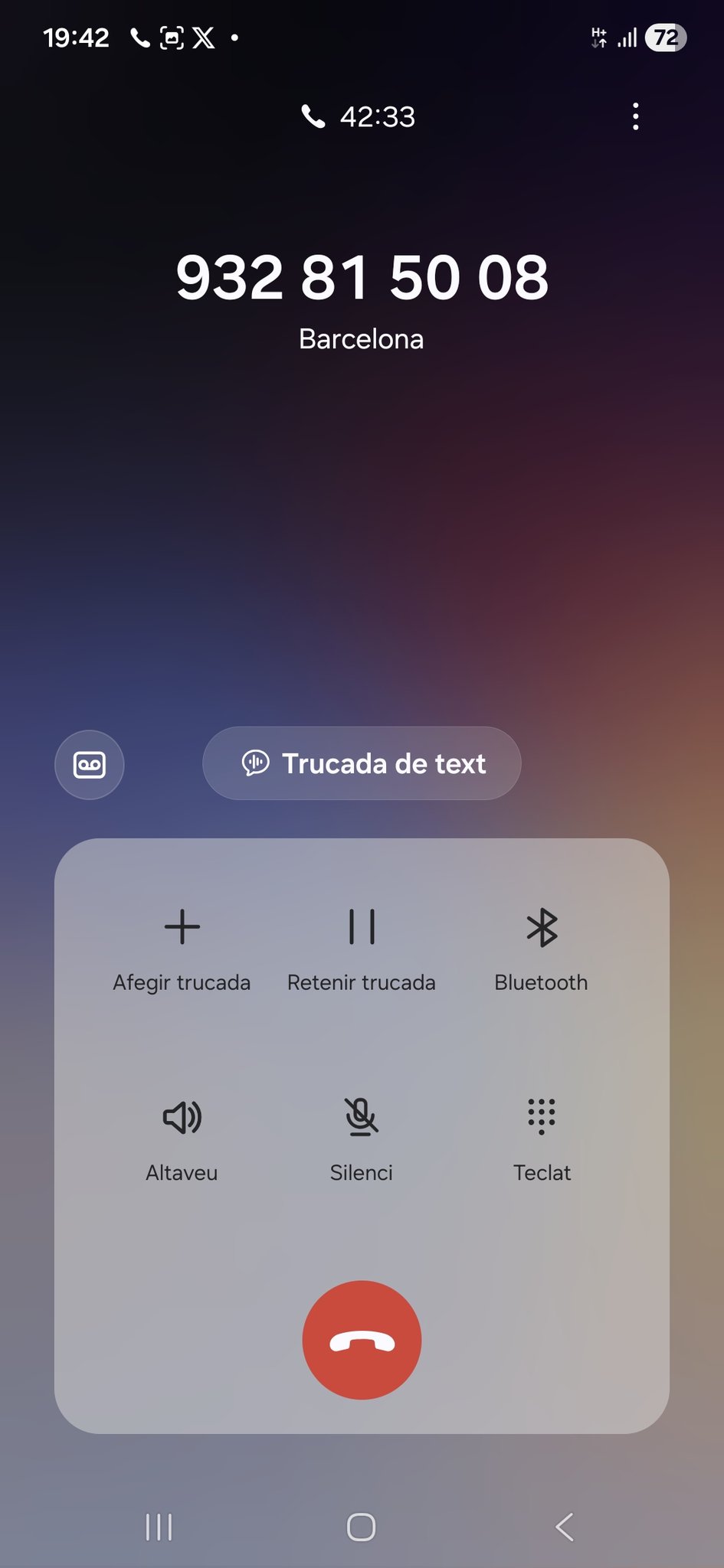Open the Teclat dial pad
Screen dimensions: 724x1568
pyautogui.click(x=542, y=1138)
